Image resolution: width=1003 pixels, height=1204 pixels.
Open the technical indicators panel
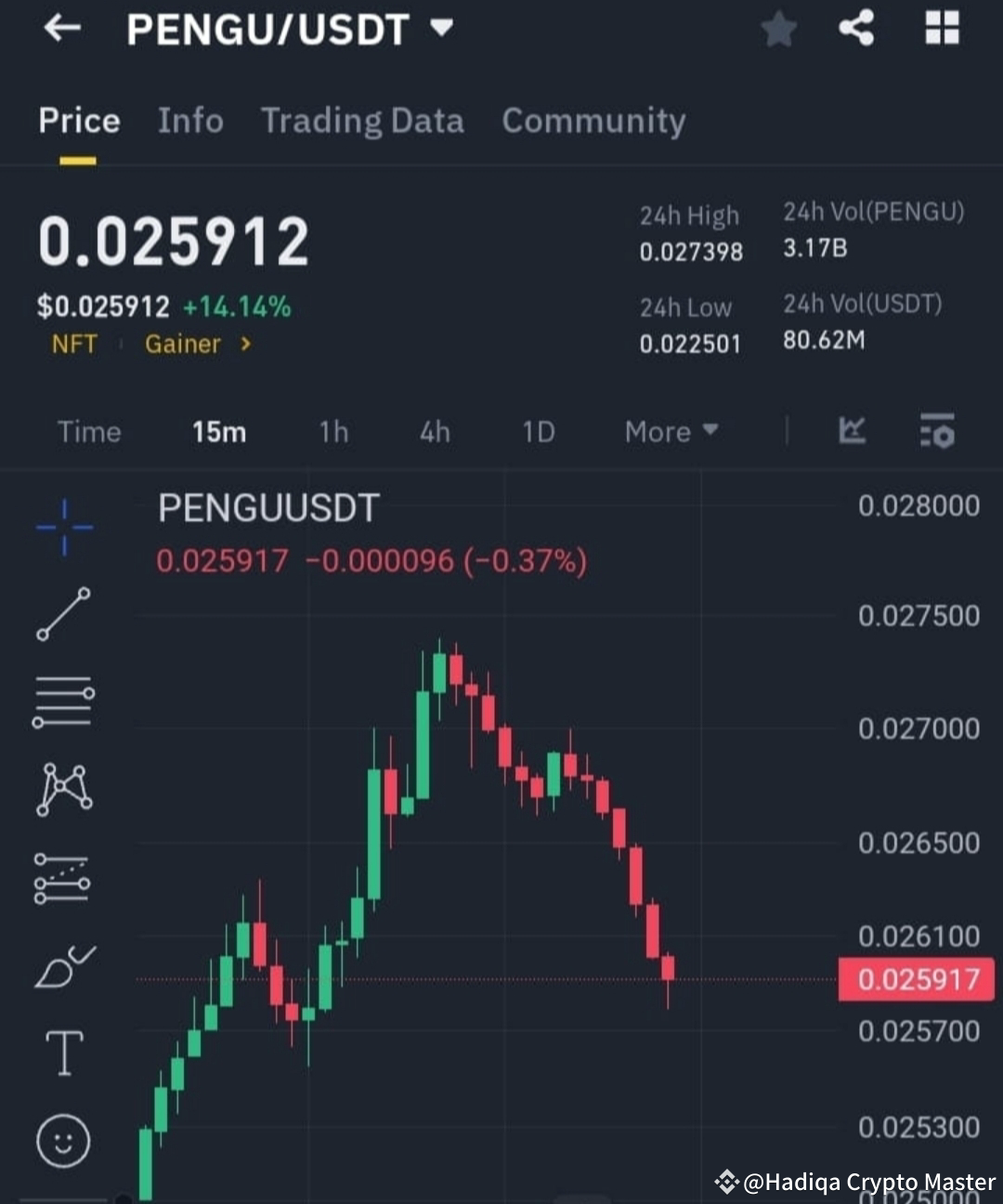pyautogui.click(x=937, y=431)
